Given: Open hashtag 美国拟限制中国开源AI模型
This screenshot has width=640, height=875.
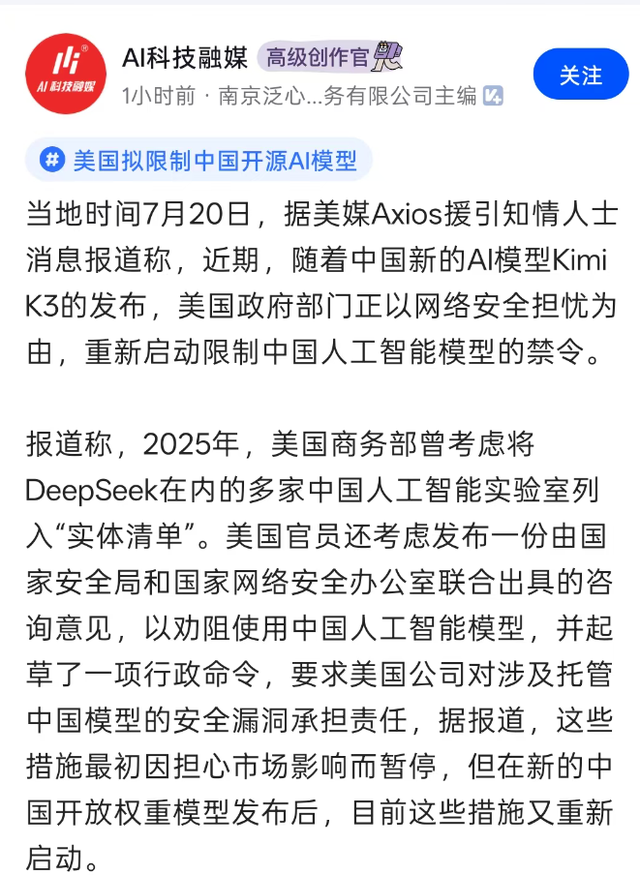Looking at the screenshot, I should point(199,161).
